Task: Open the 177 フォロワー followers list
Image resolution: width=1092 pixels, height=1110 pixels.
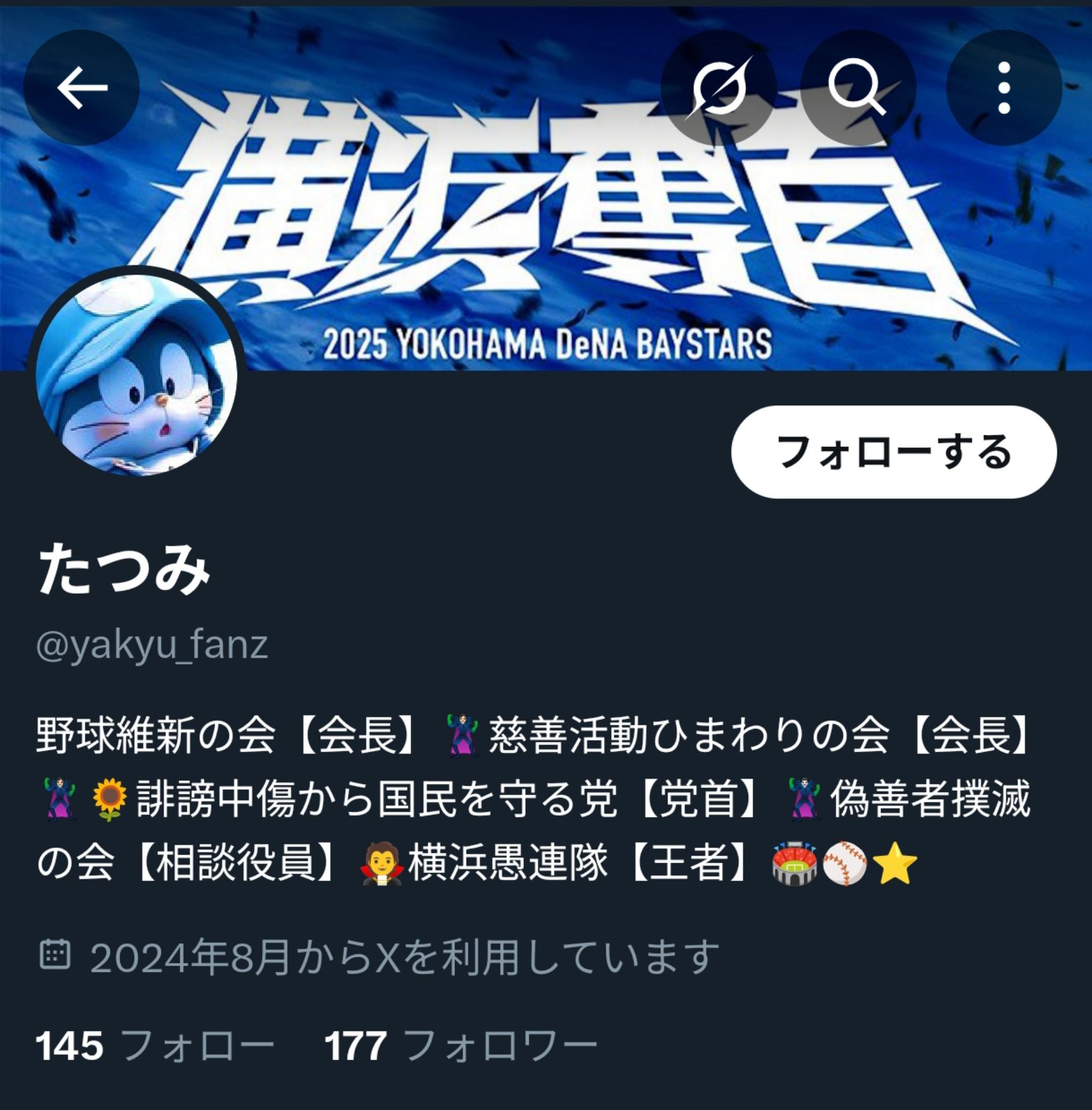Action: (x=460, y=1046)
